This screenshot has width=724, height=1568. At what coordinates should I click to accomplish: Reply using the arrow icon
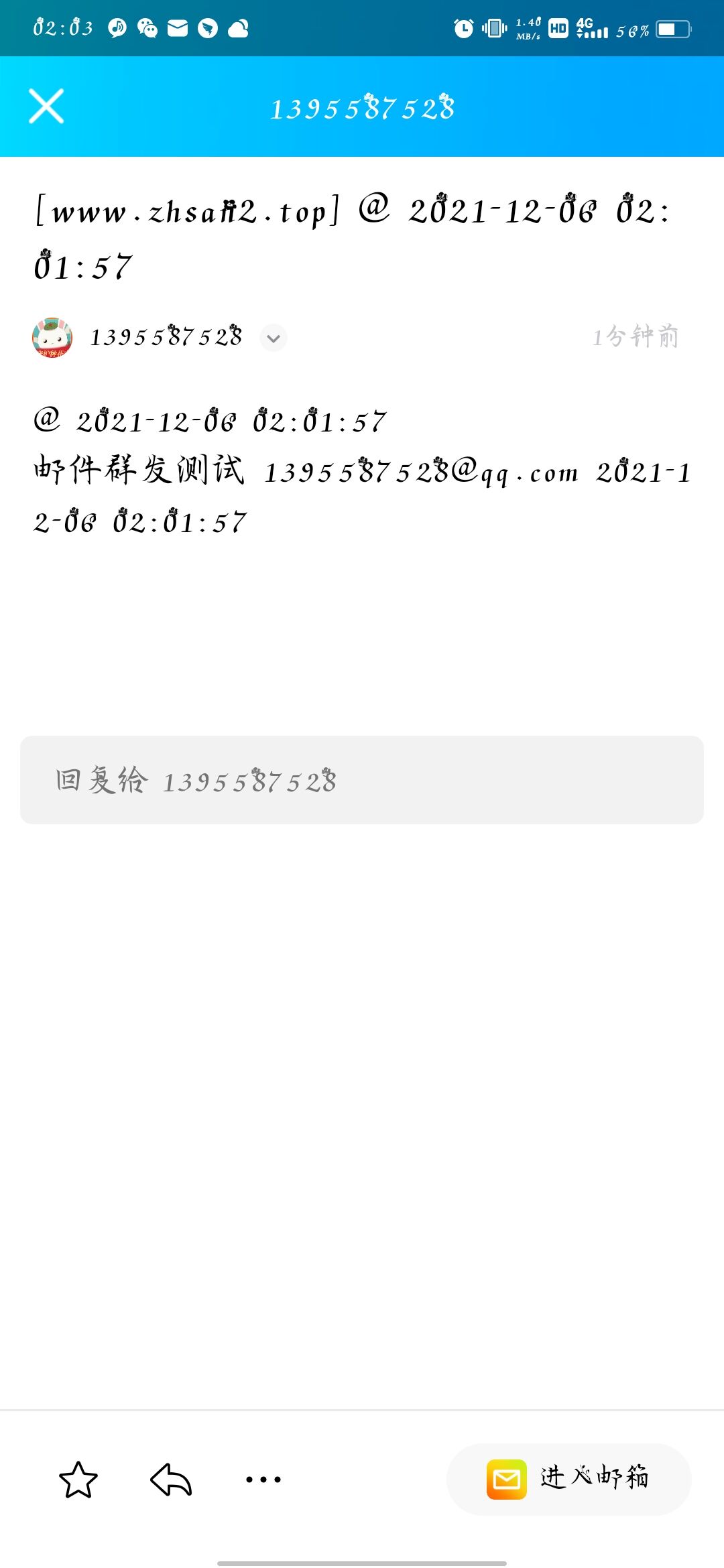coord(171,1480)
